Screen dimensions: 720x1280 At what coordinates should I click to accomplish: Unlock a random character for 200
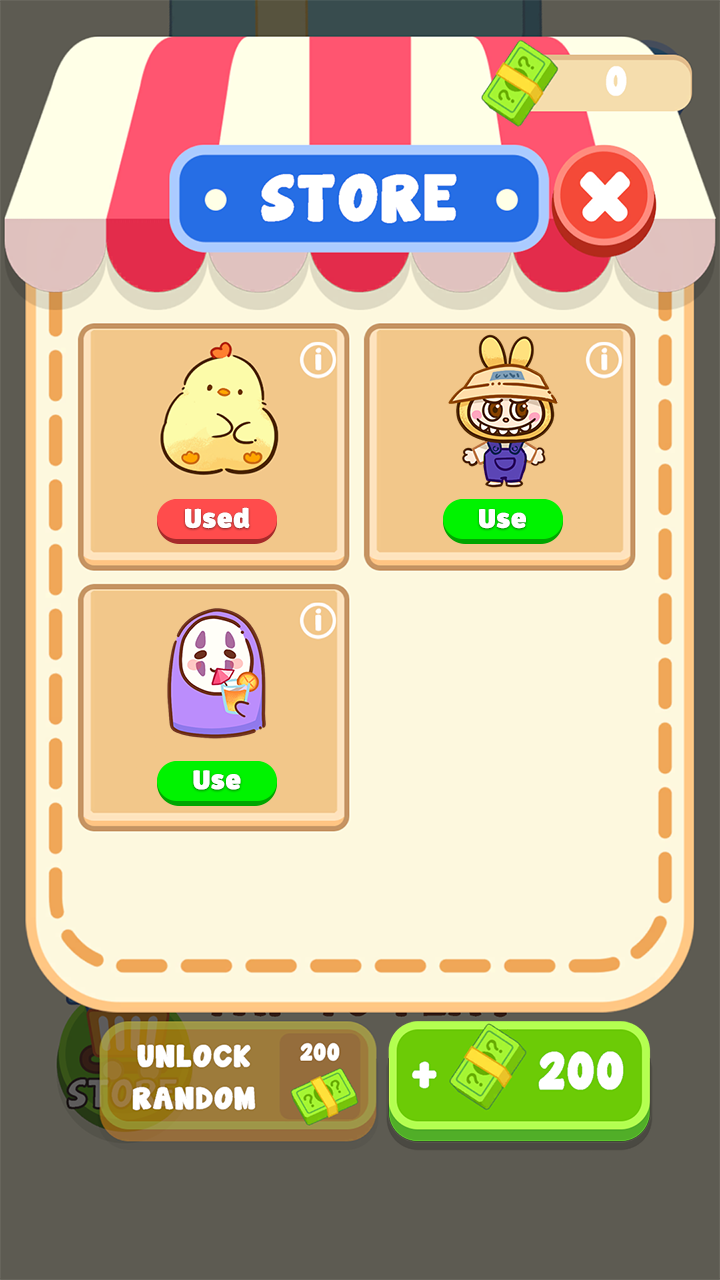coord(238,1078)
